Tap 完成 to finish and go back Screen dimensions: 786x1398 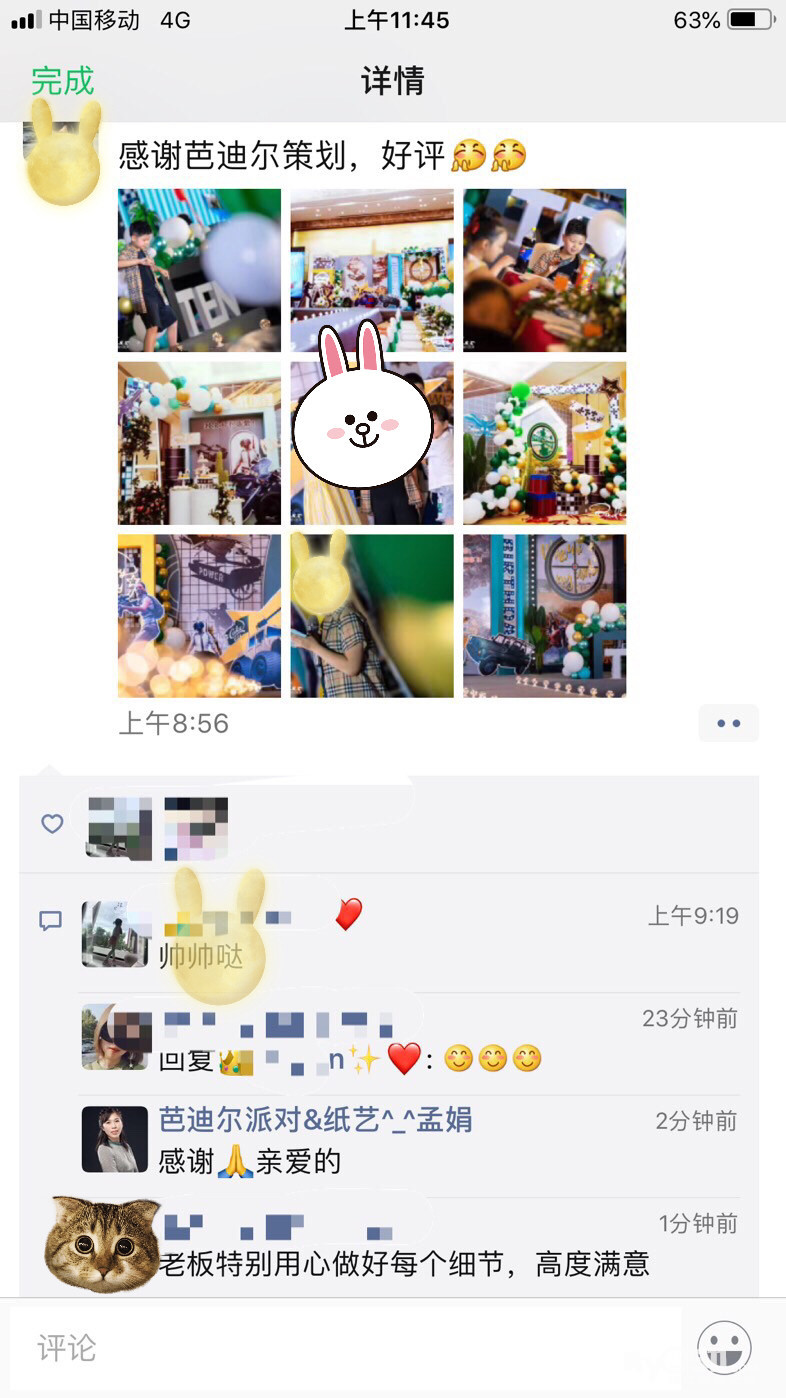coord(62,81)
